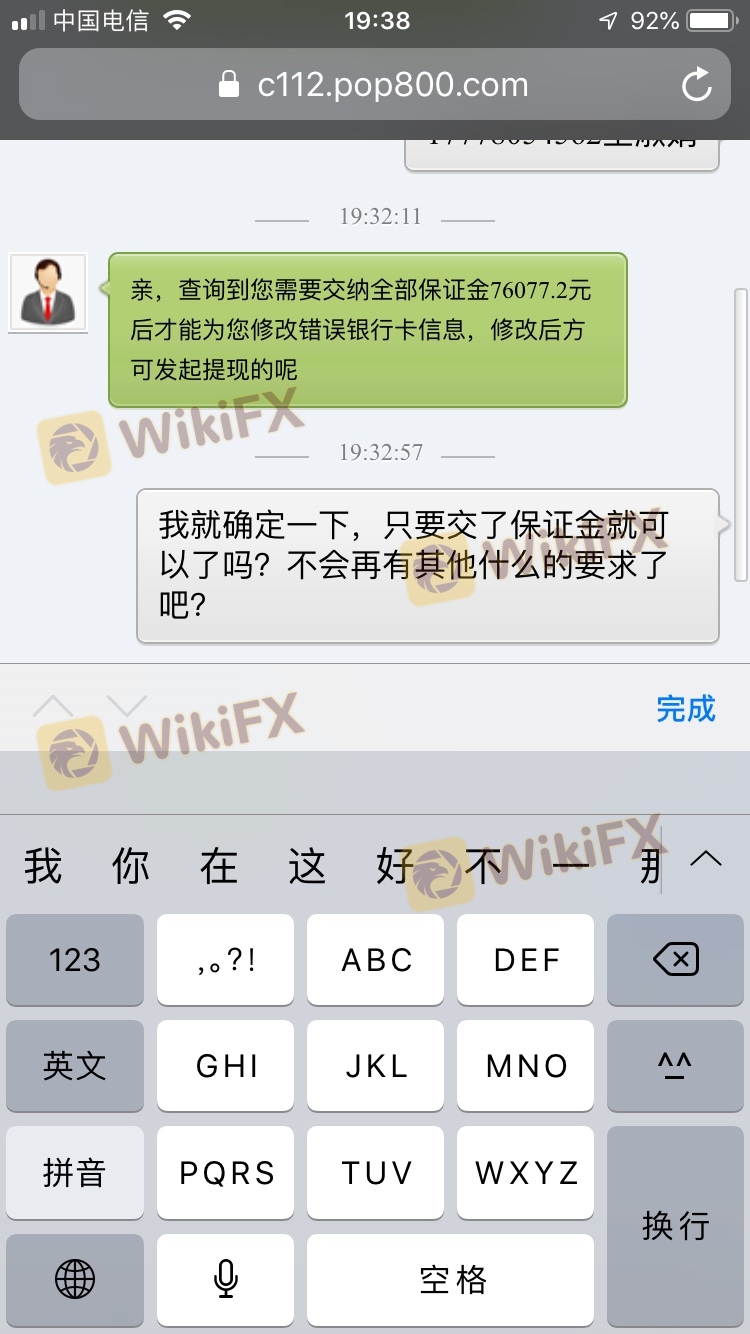Tap the WXYZ key
Screen dimensions: 750x1334
click(526, 1172)
